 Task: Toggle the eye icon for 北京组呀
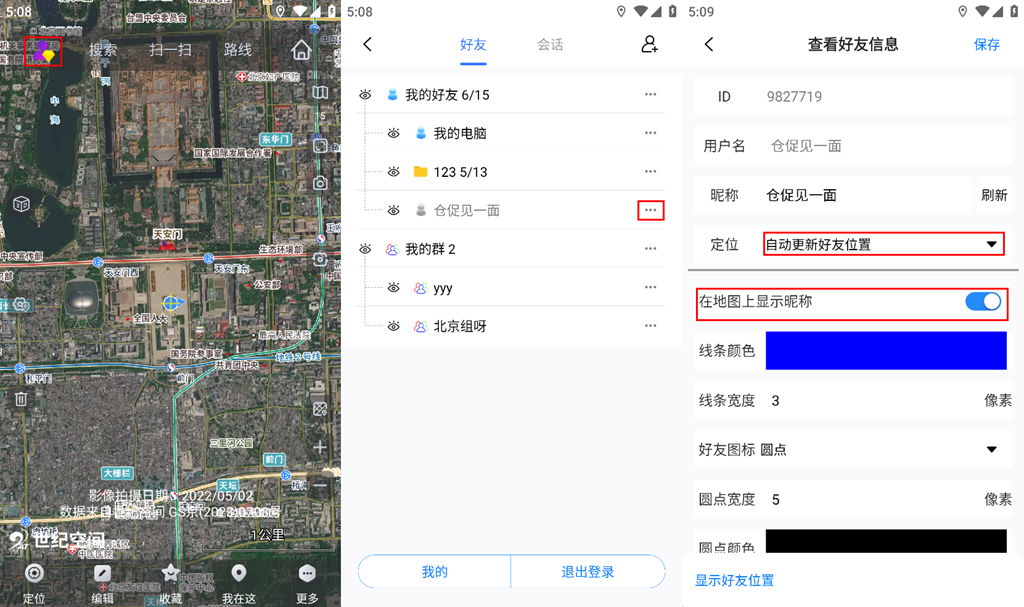[394, 326]
